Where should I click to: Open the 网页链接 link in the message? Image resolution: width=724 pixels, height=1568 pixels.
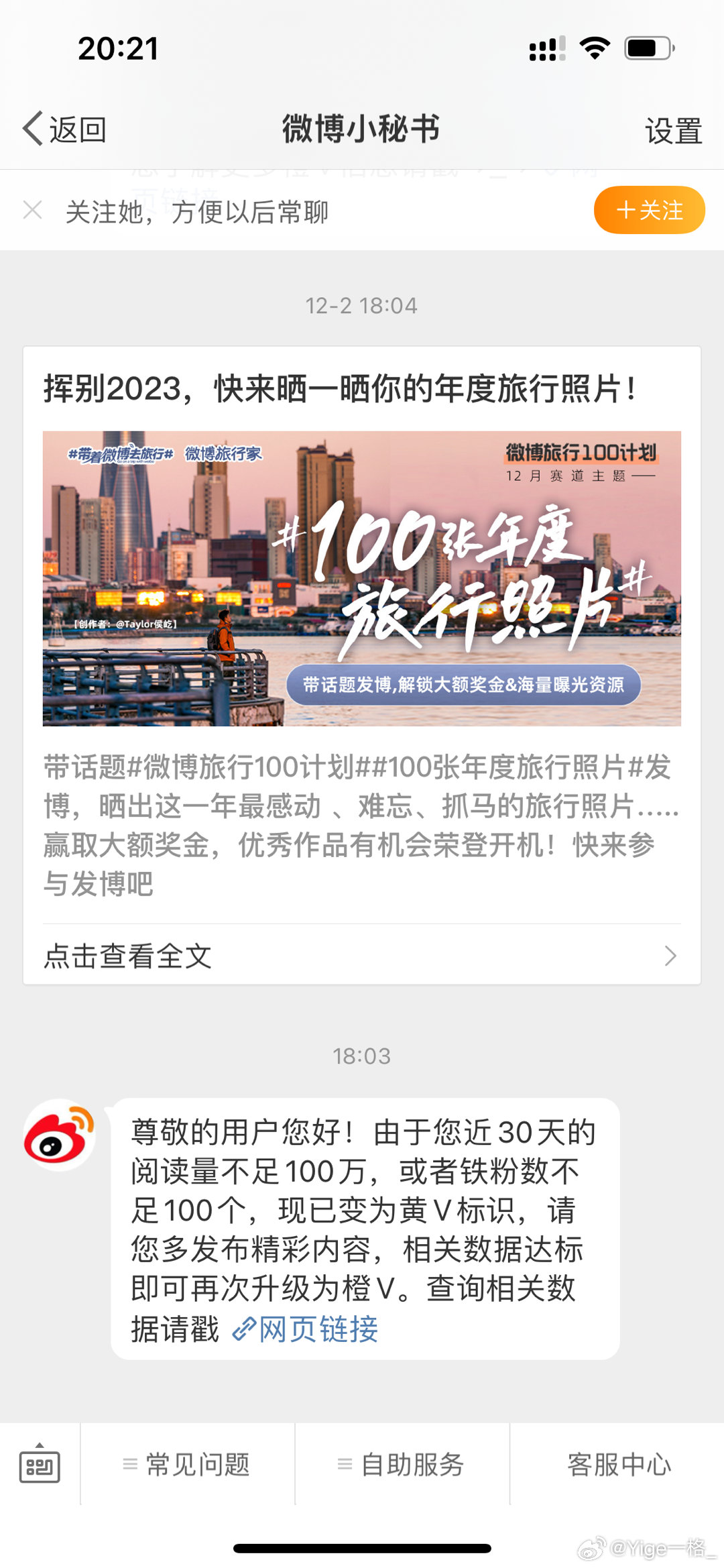(x=305, y=1329)
